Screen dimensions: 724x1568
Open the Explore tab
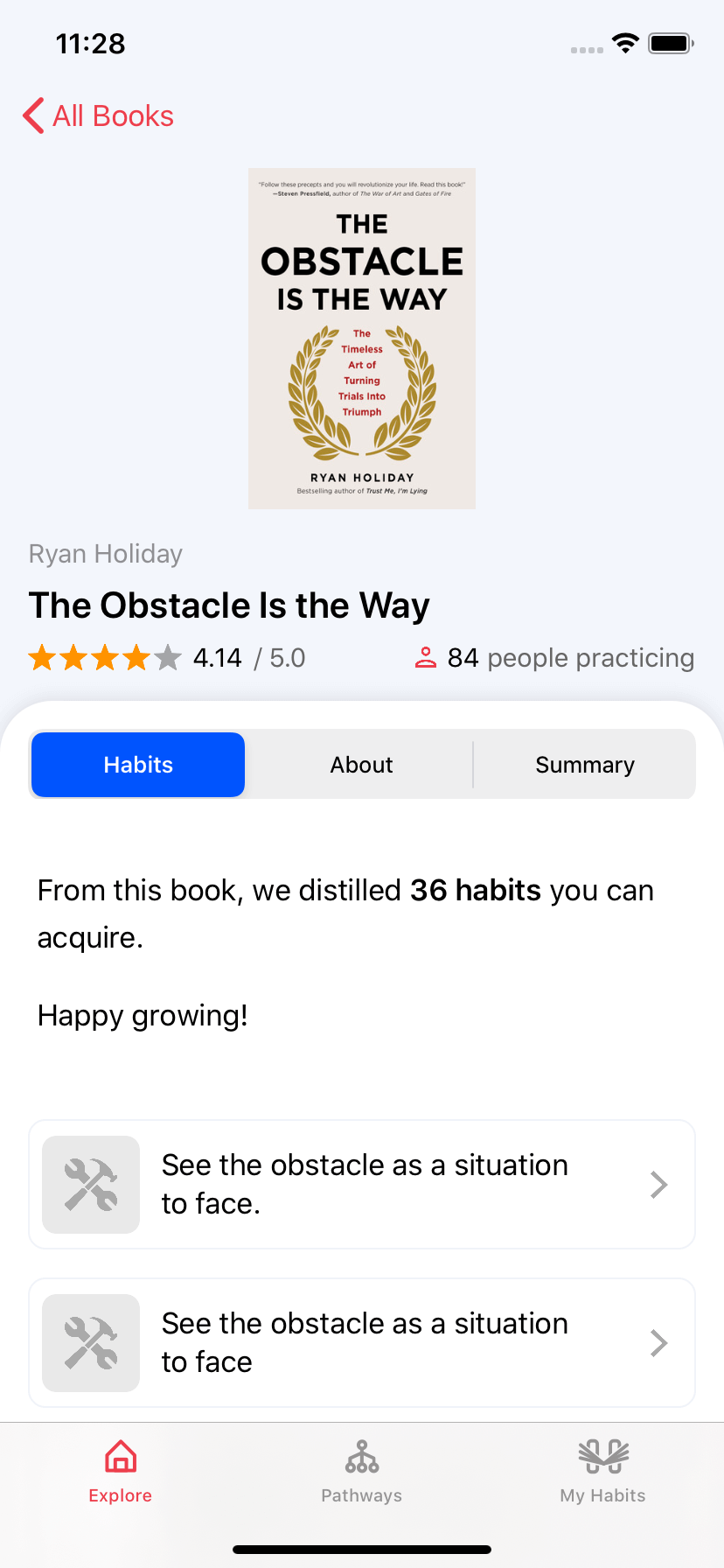tap(121, 1472)
